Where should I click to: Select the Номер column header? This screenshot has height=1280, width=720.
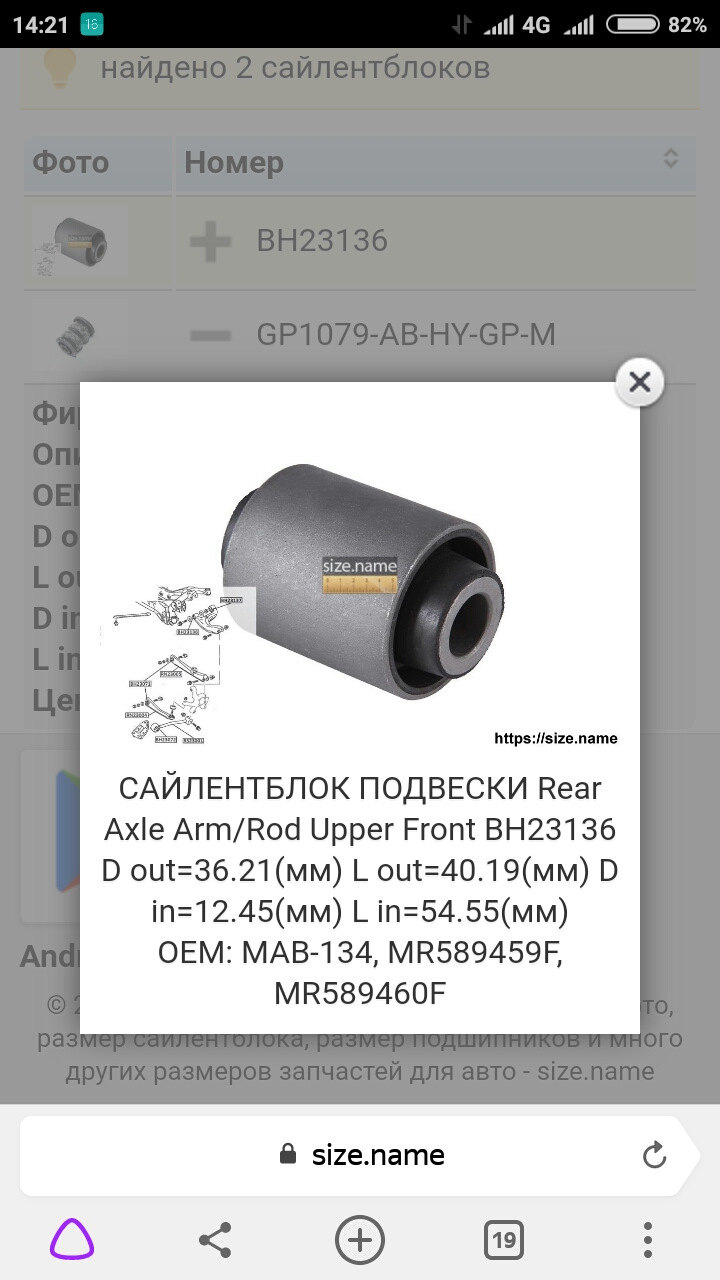pyautogui.click(x=234, y=163)
